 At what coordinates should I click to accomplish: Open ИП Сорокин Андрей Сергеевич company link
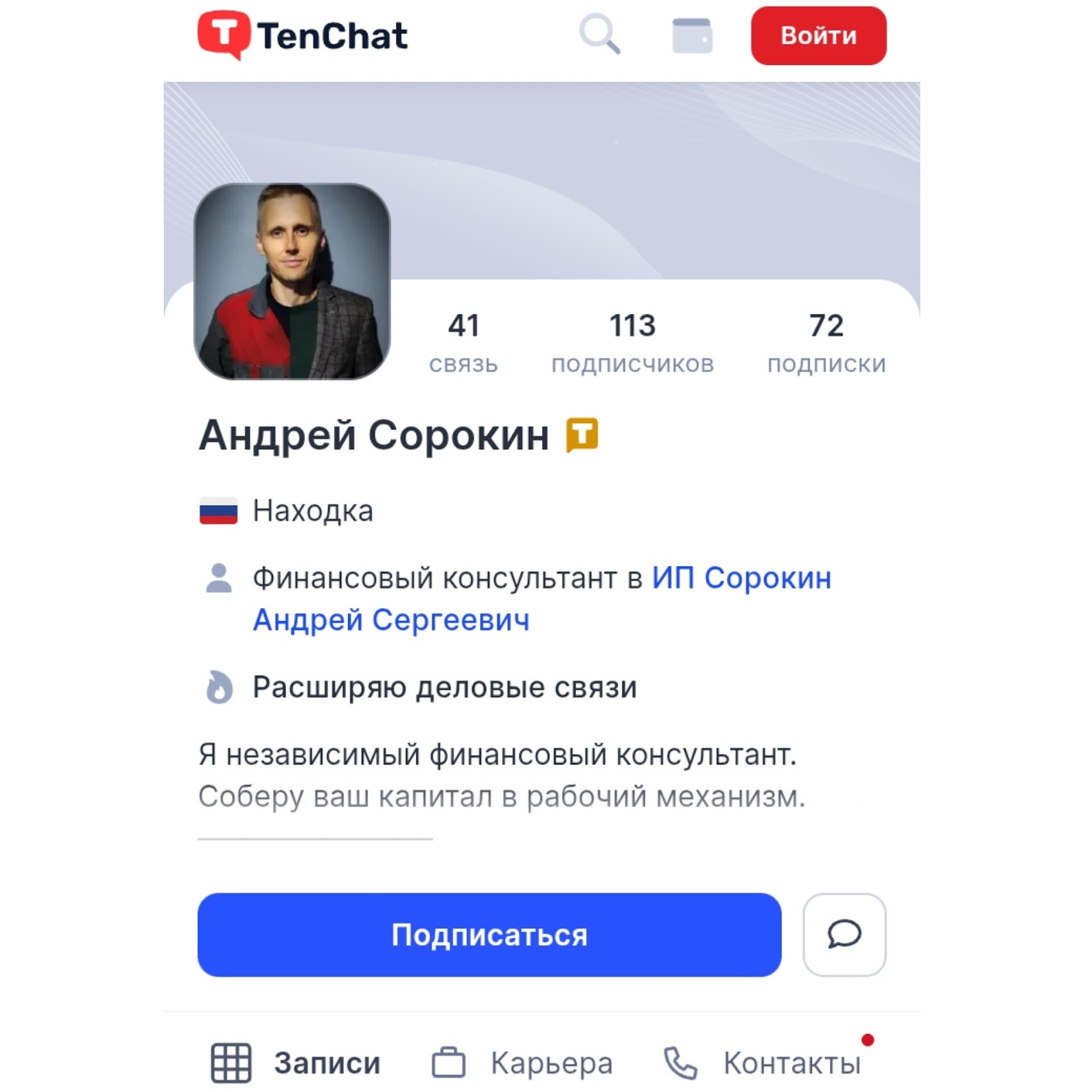[740, 579]
